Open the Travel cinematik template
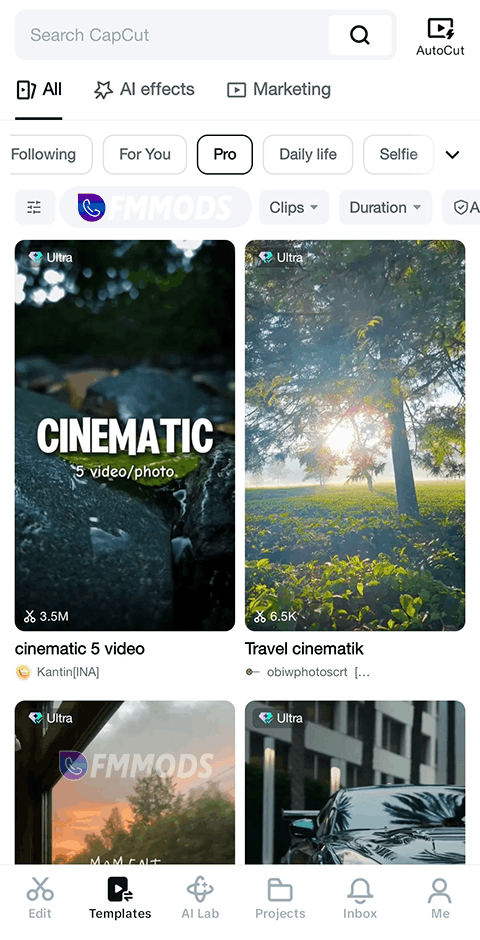Viewport: 480px width, 940px height. [355, 435]
